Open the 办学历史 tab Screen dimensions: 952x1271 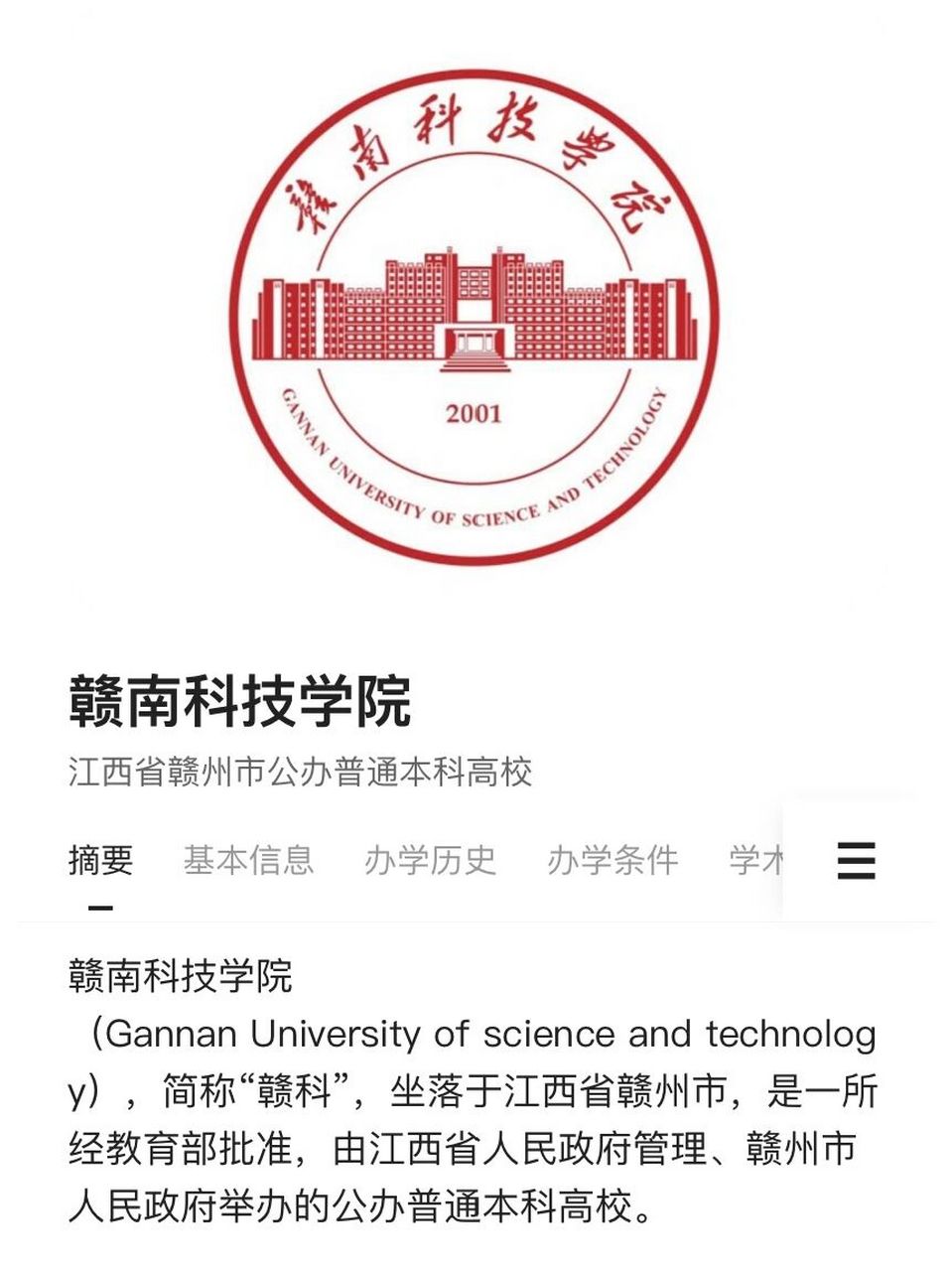tap(430, 860)
